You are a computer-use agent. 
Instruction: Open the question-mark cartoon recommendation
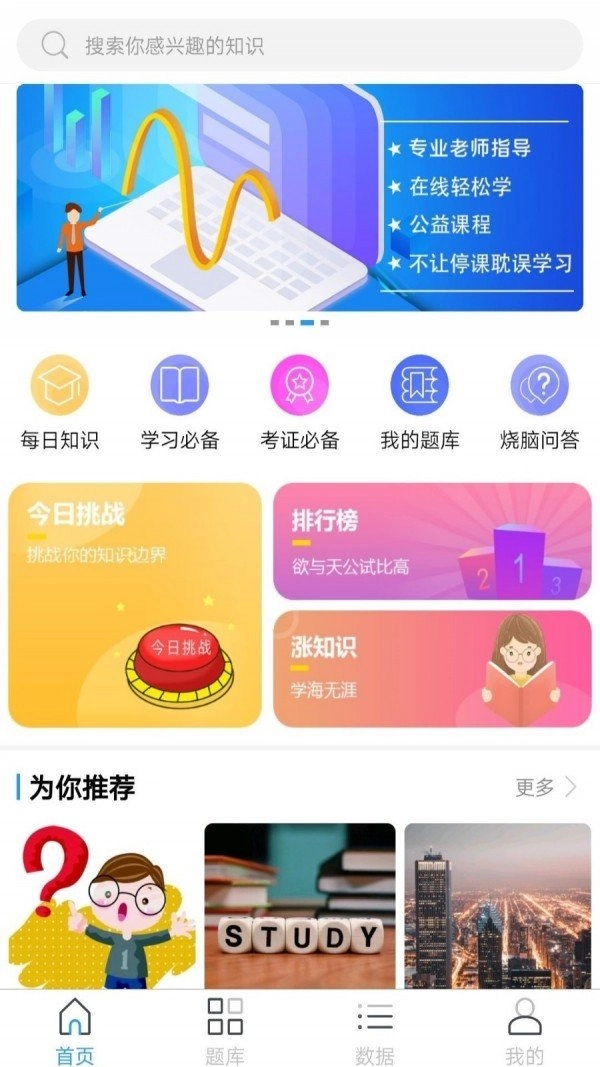[101, 905]
